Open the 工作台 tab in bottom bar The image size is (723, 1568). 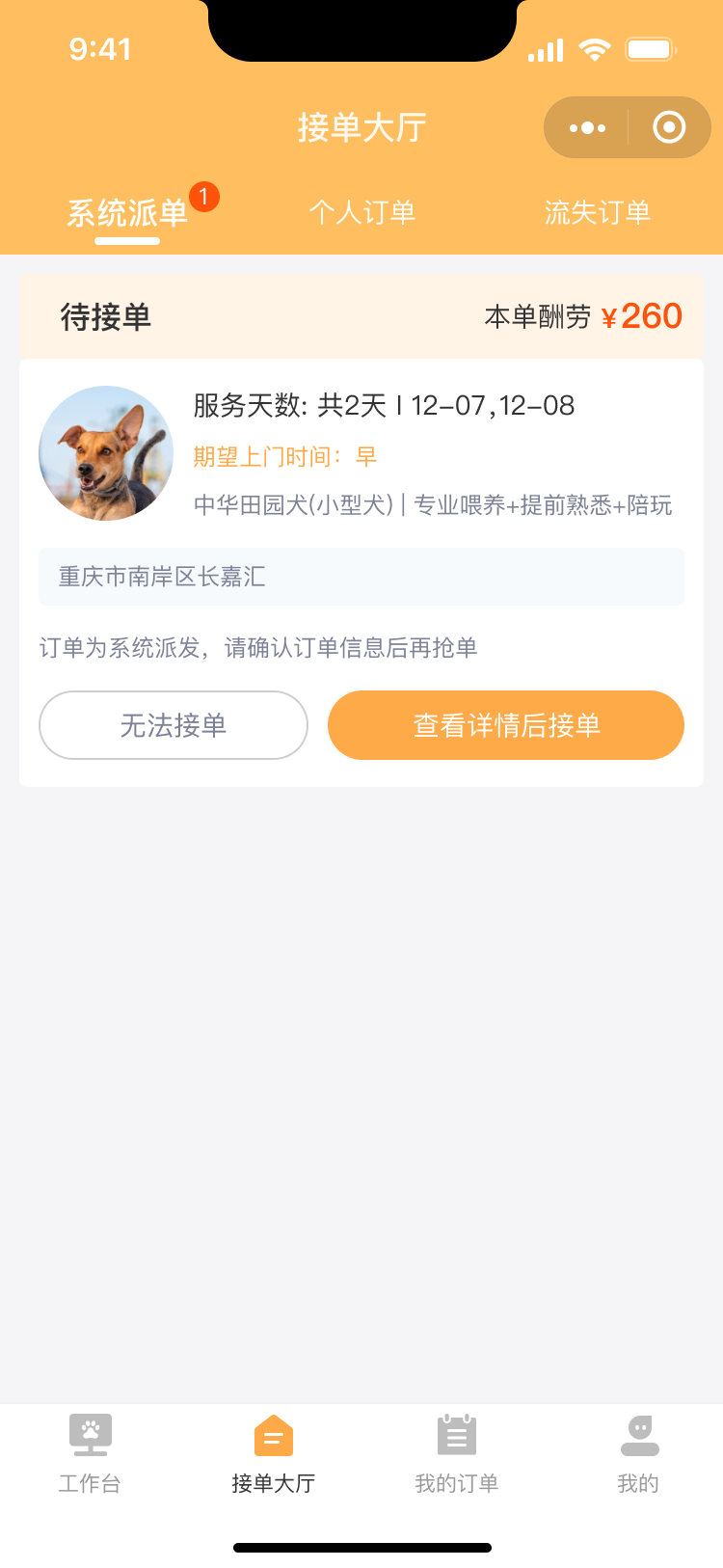[91, 1453]
